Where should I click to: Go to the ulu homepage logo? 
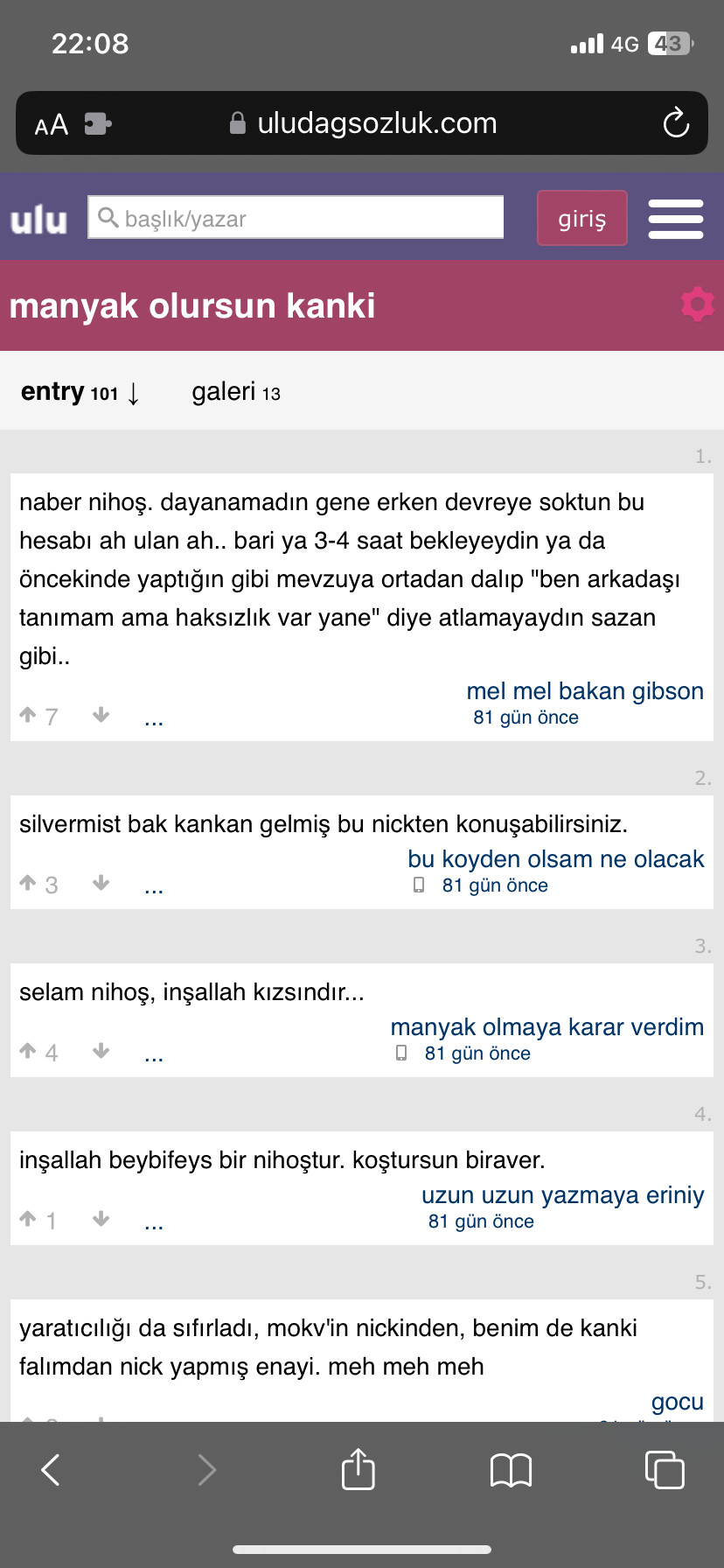click(x=38, y=220)
